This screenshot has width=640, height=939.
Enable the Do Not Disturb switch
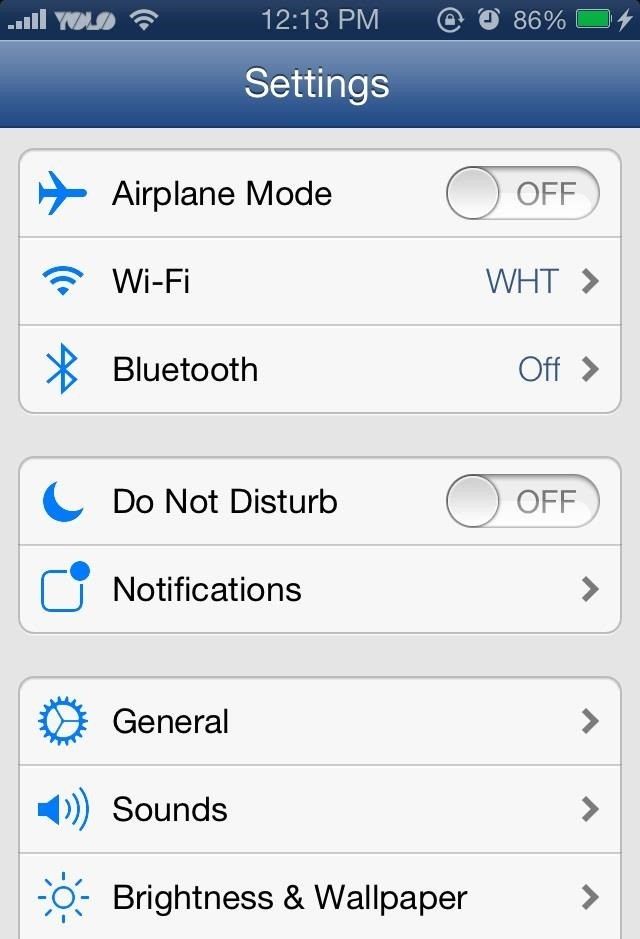(522, 501)
